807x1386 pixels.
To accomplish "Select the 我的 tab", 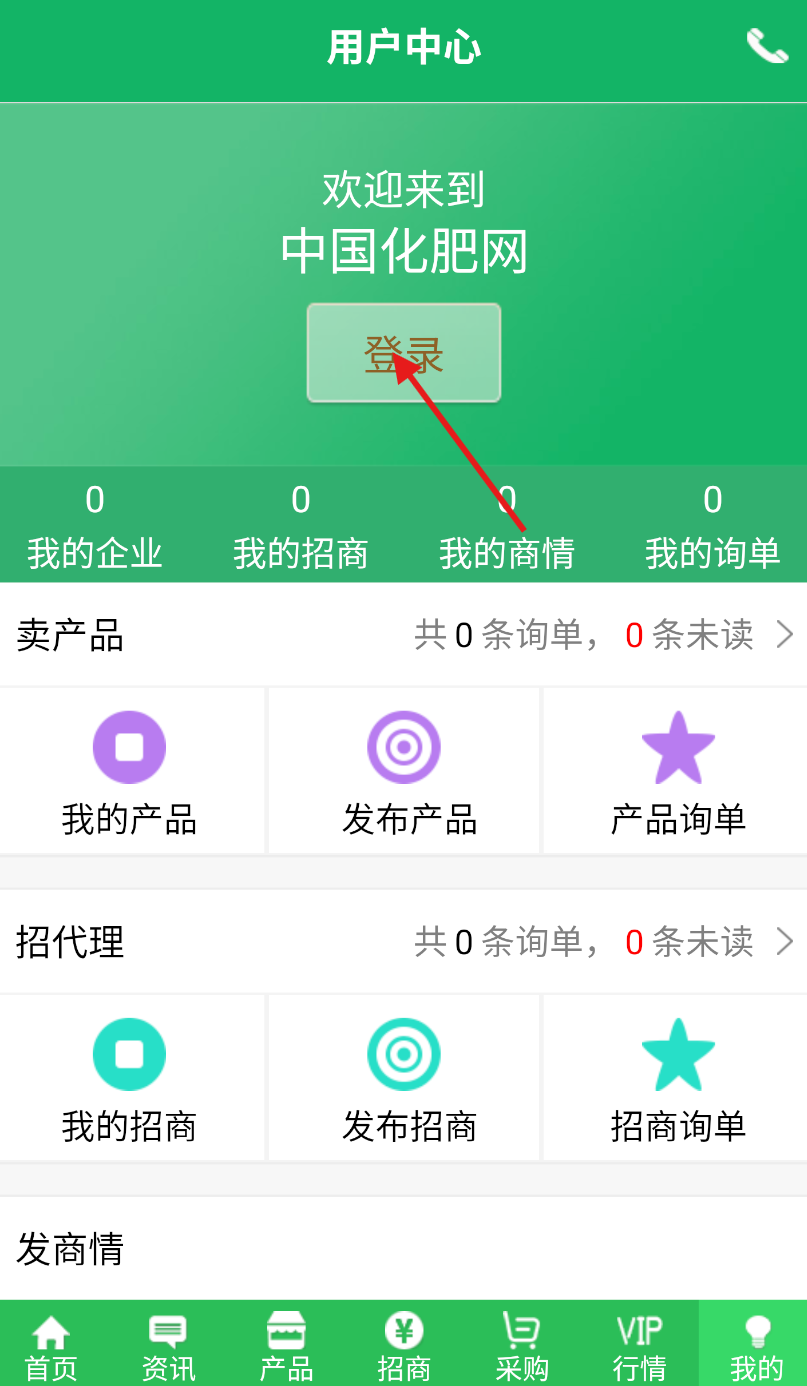I will click(756, 1343).
